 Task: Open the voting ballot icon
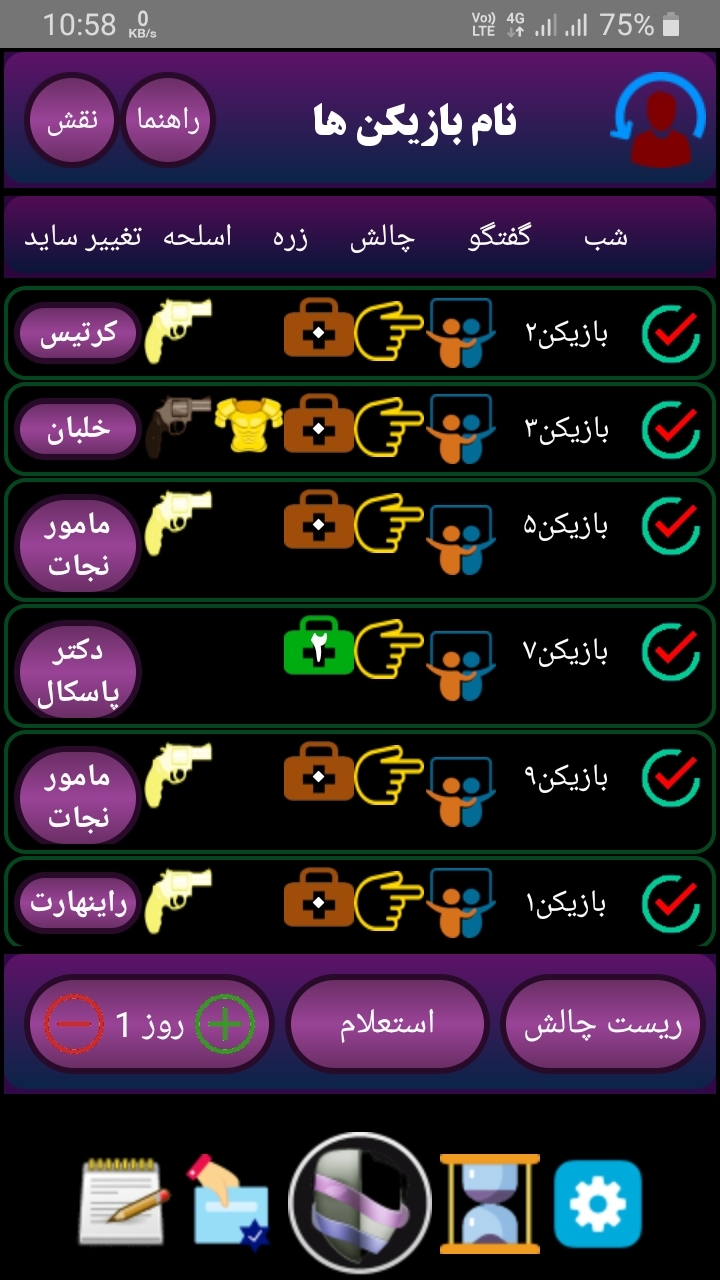[x=231, y=1203]
